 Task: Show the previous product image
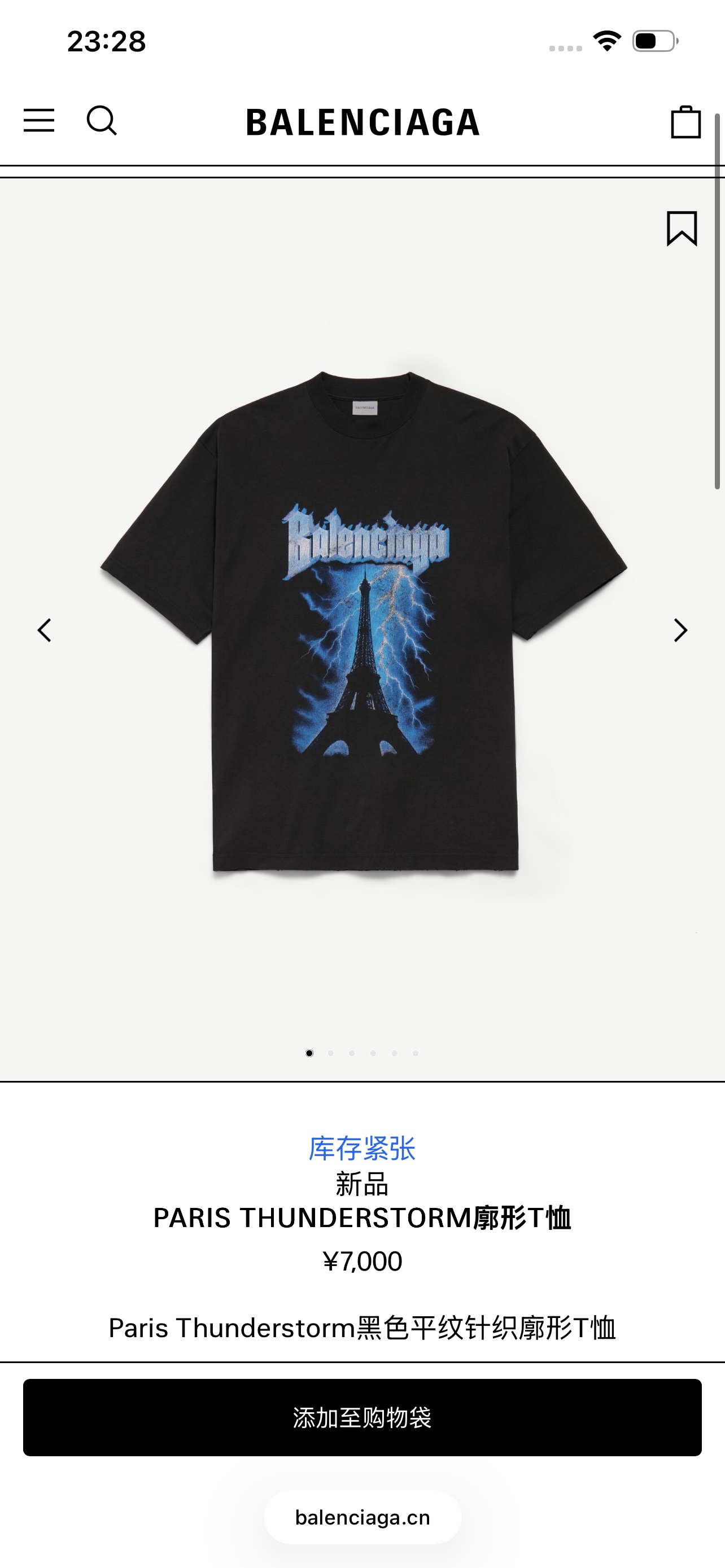45,630
